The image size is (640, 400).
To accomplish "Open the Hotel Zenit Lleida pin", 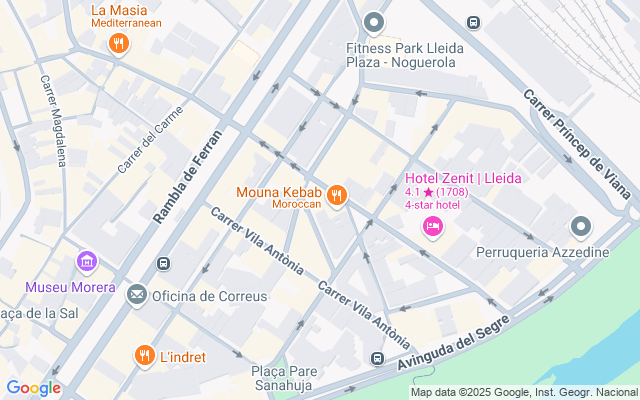I will 433,227.
